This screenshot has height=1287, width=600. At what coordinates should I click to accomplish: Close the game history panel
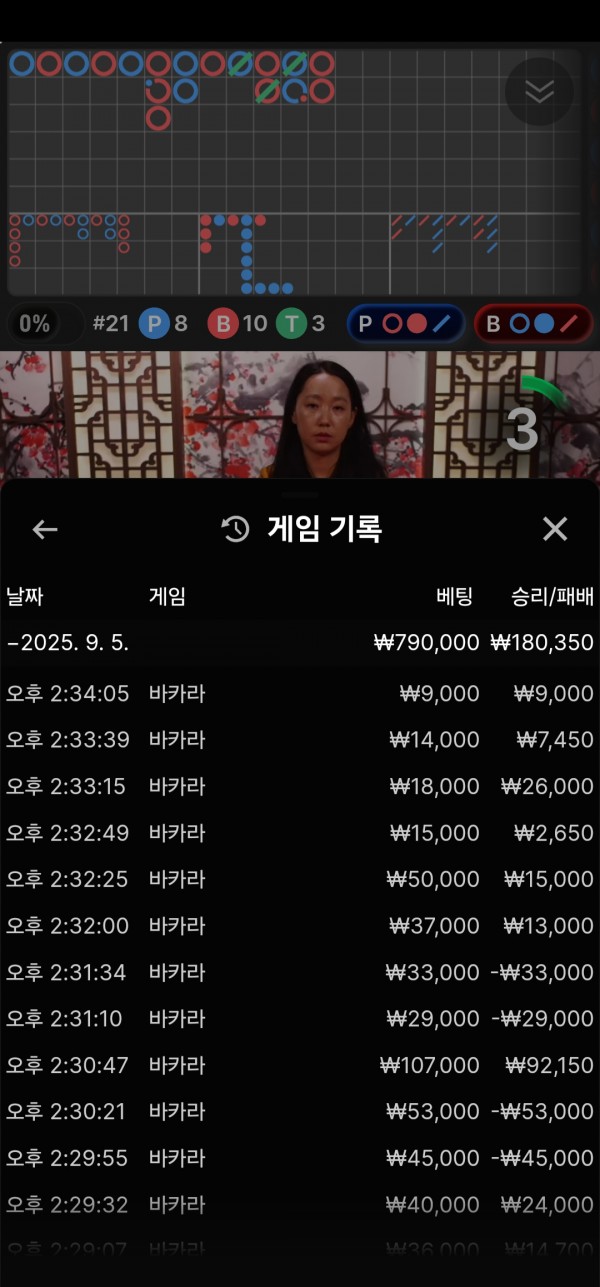pyautogui.click(x=554, y=529)
